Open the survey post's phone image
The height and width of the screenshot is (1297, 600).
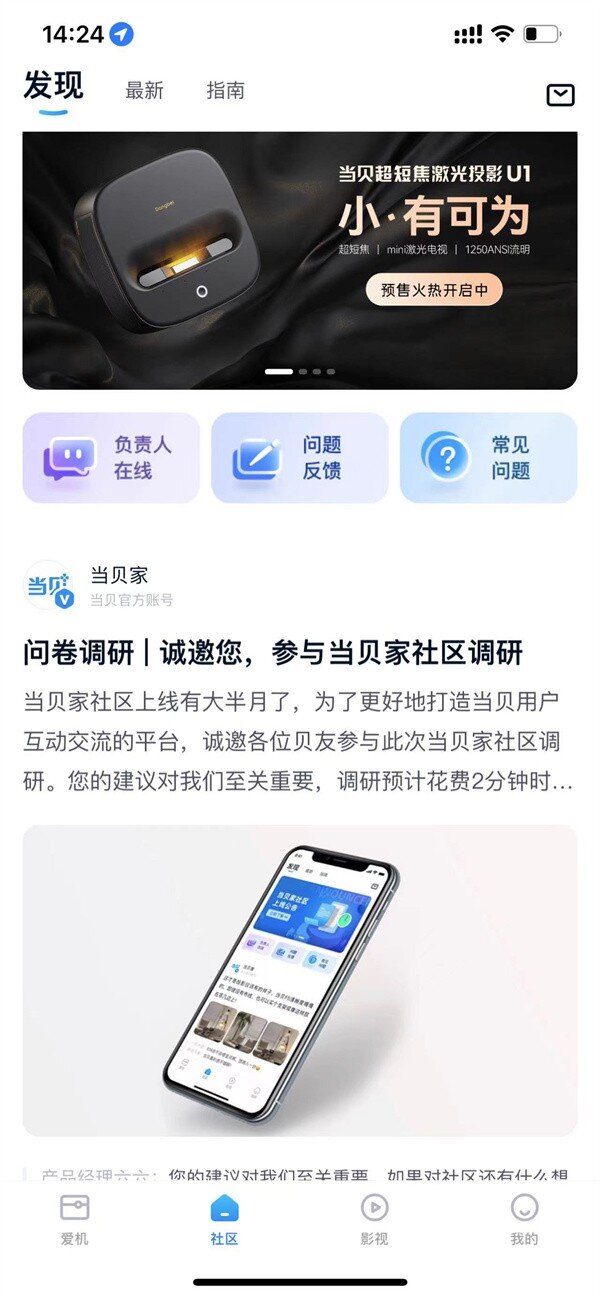[300, 980]
